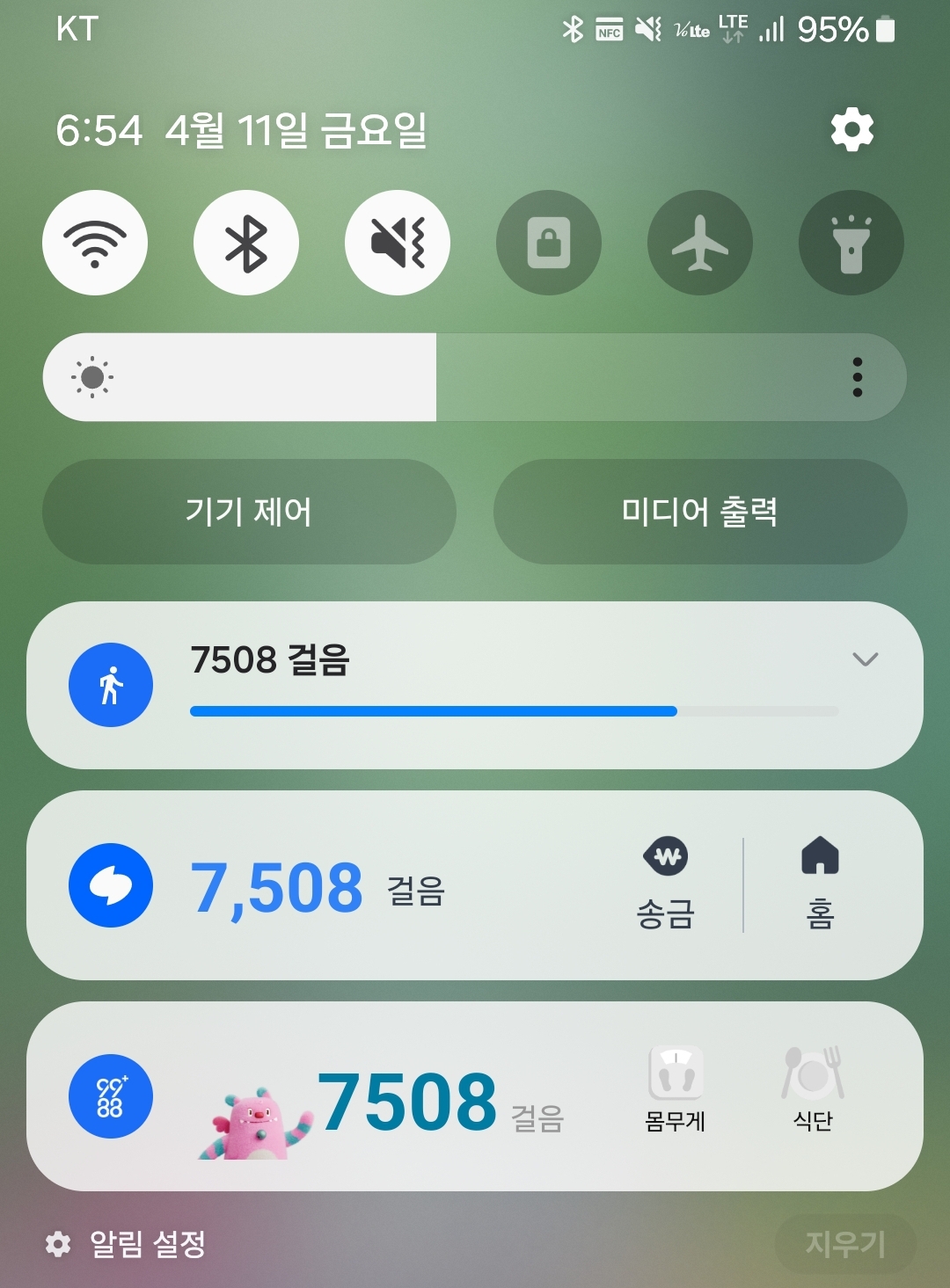Expand the 7508 걸음 step notification
This screenshot has height=1288, width=950.
pyautogui.click(x=866, y=659)
